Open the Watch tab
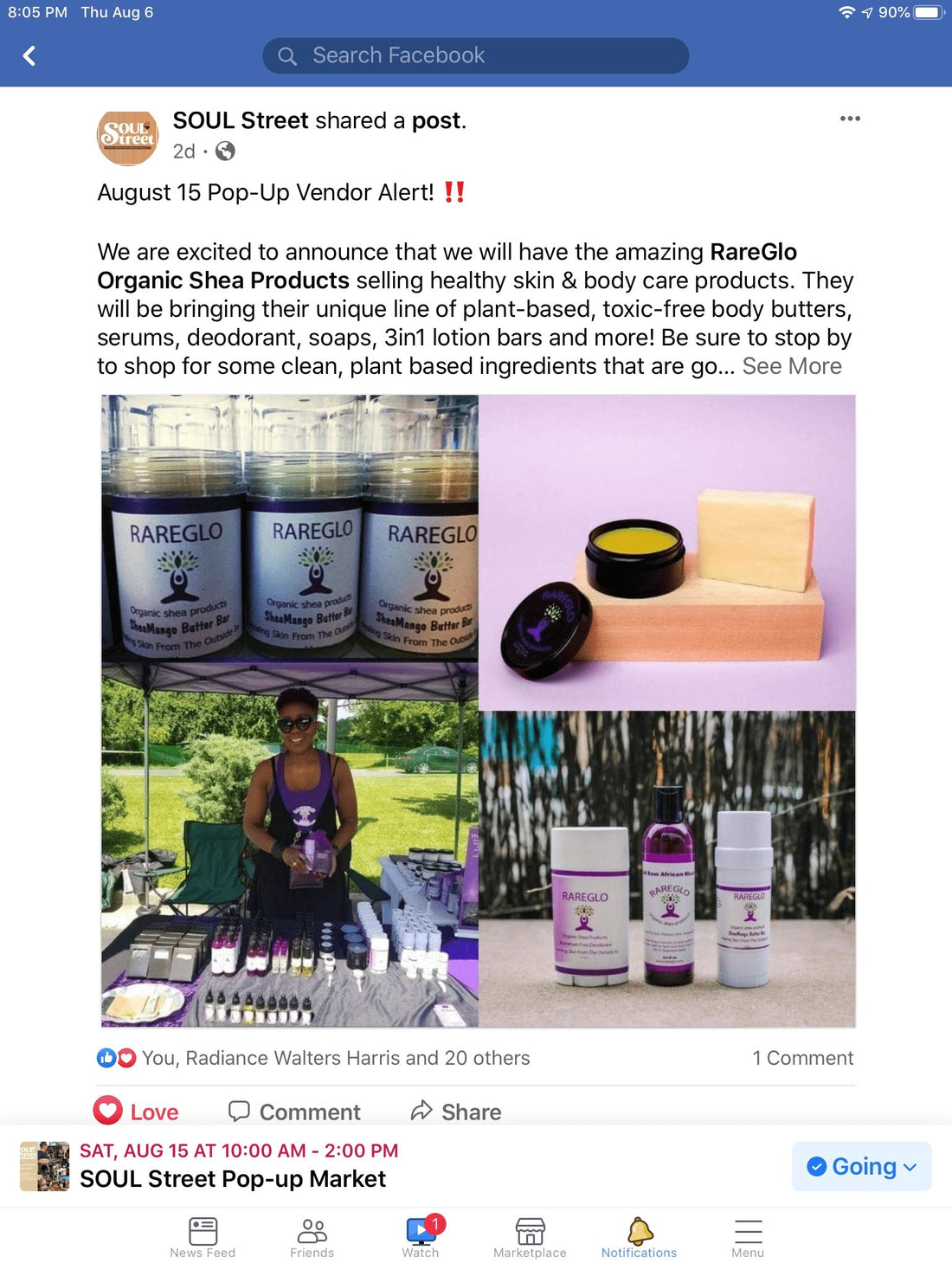The width and height of the screenshot is (952, 1270). pyautogui.click(x=421, y=1238)
